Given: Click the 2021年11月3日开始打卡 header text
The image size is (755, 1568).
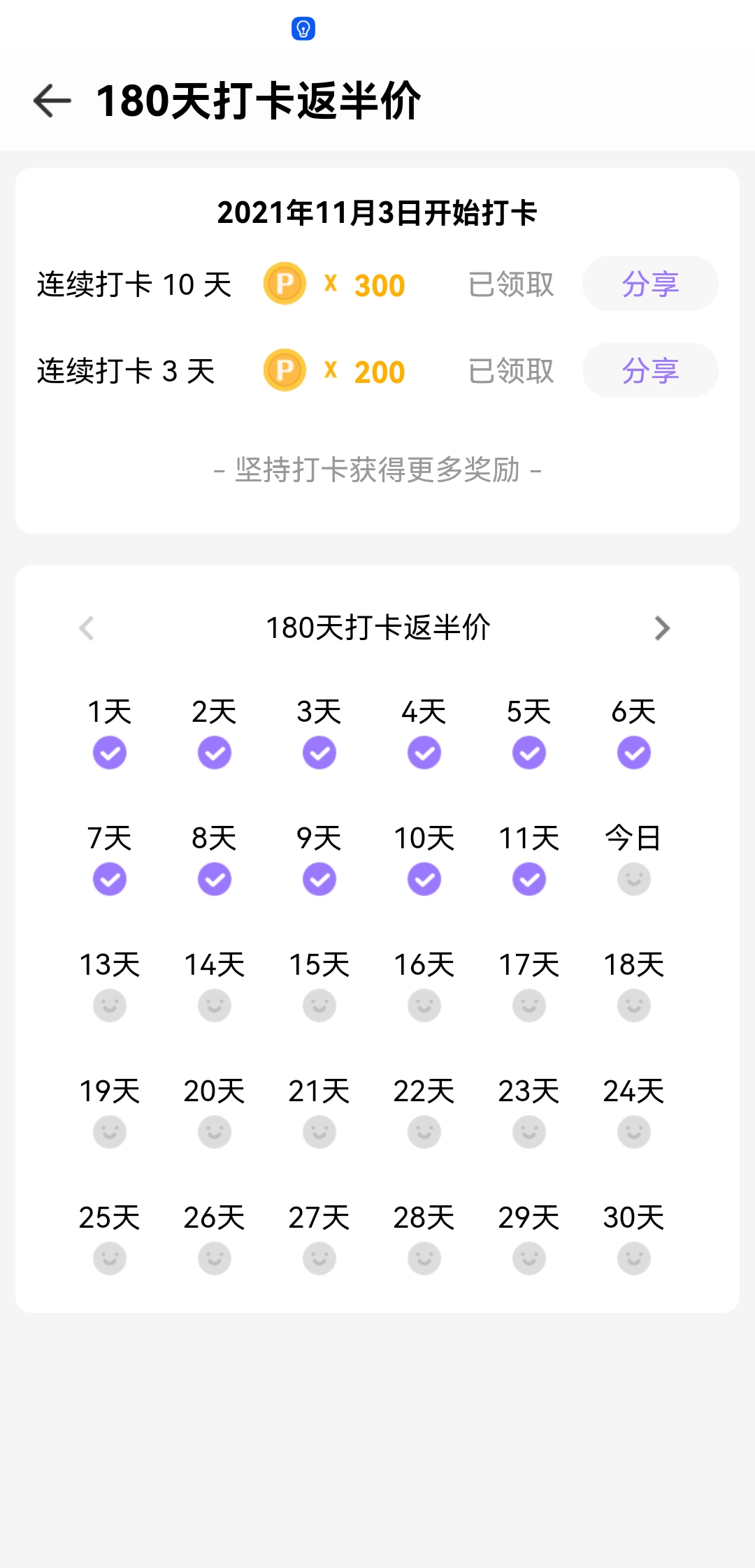Looking at the screenshot, I should tap(377, 214).
